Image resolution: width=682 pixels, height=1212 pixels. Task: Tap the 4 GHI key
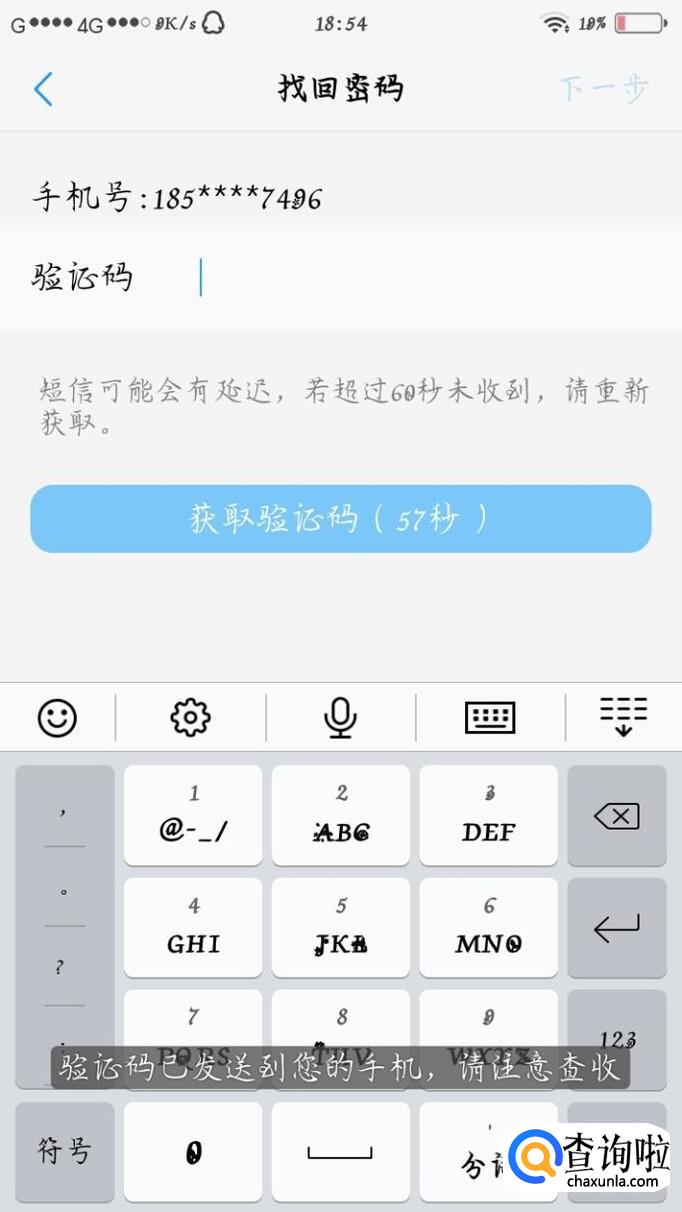193,927
